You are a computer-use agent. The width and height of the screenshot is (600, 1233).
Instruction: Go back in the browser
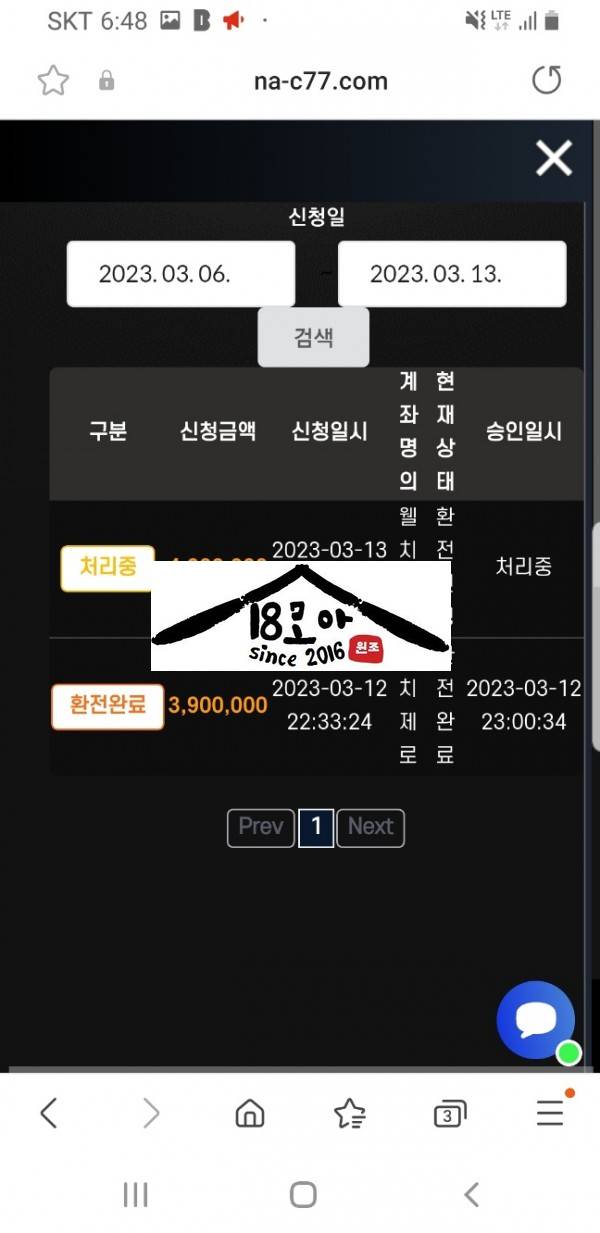pos(49,1112)
